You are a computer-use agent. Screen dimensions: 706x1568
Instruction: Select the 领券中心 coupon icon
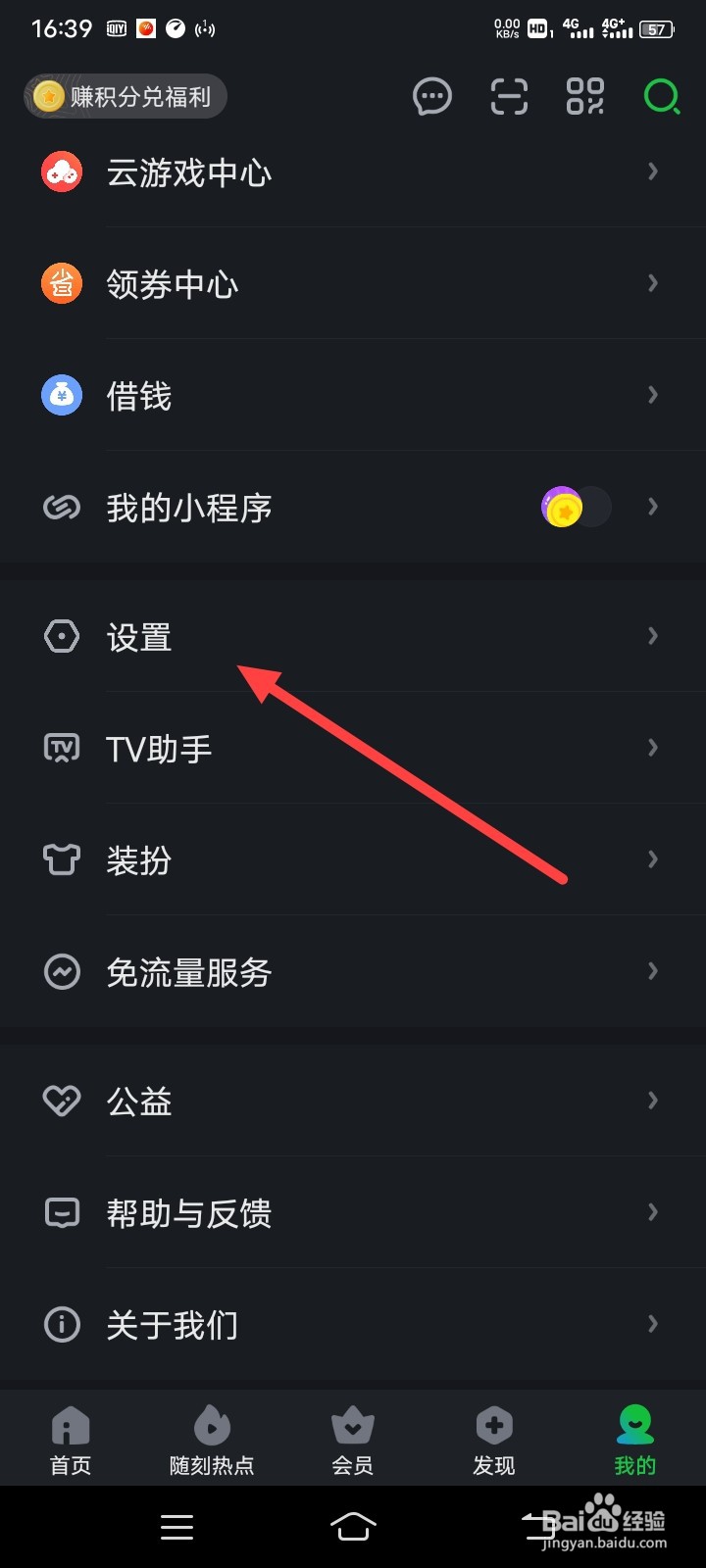click(x=62, y=283)
